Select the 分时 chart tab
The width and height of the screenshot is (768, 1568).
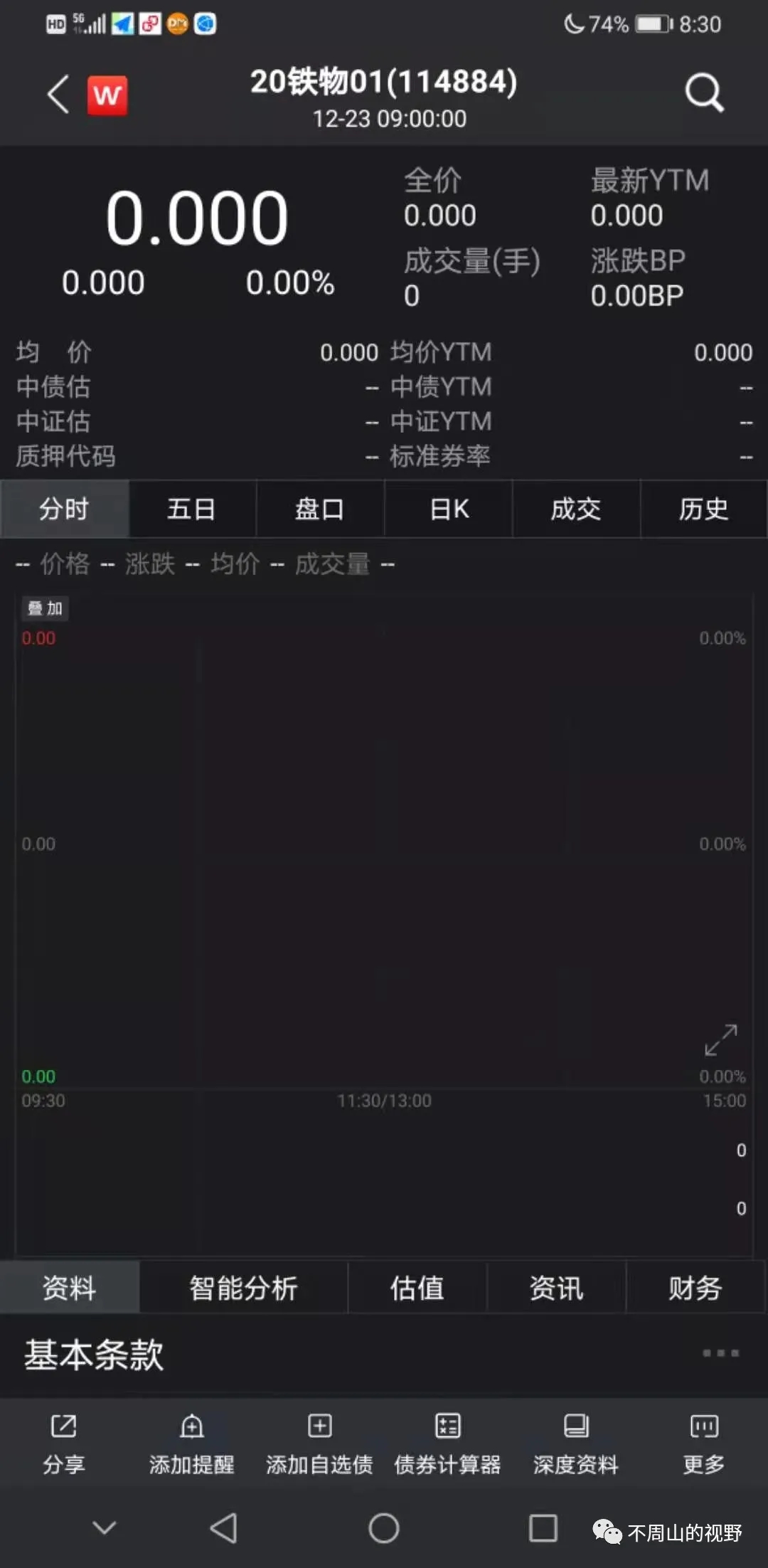(64, 509)
